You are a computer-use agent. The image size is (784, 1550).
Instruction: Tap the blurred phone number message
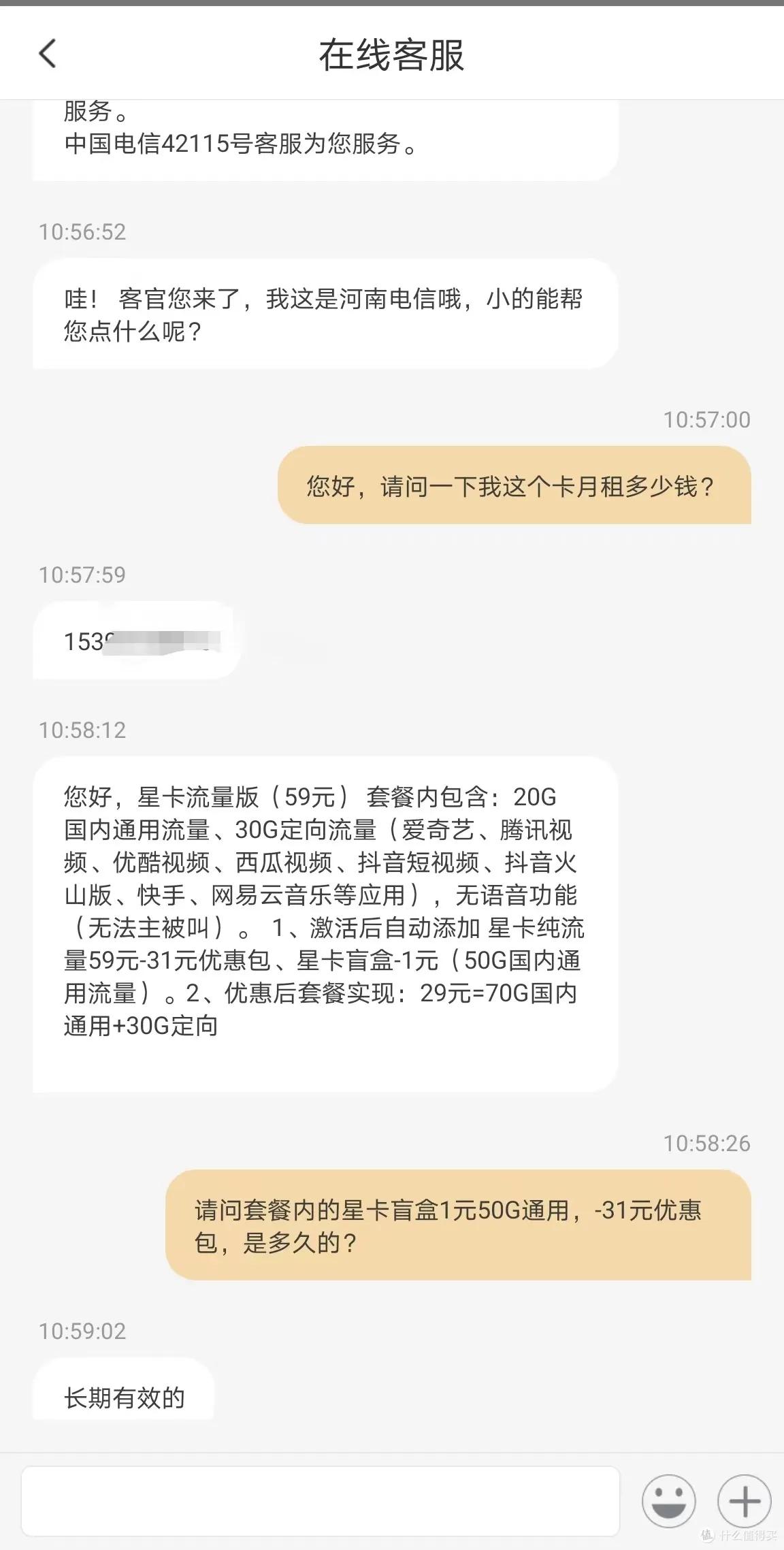click(x=136, y=641)
